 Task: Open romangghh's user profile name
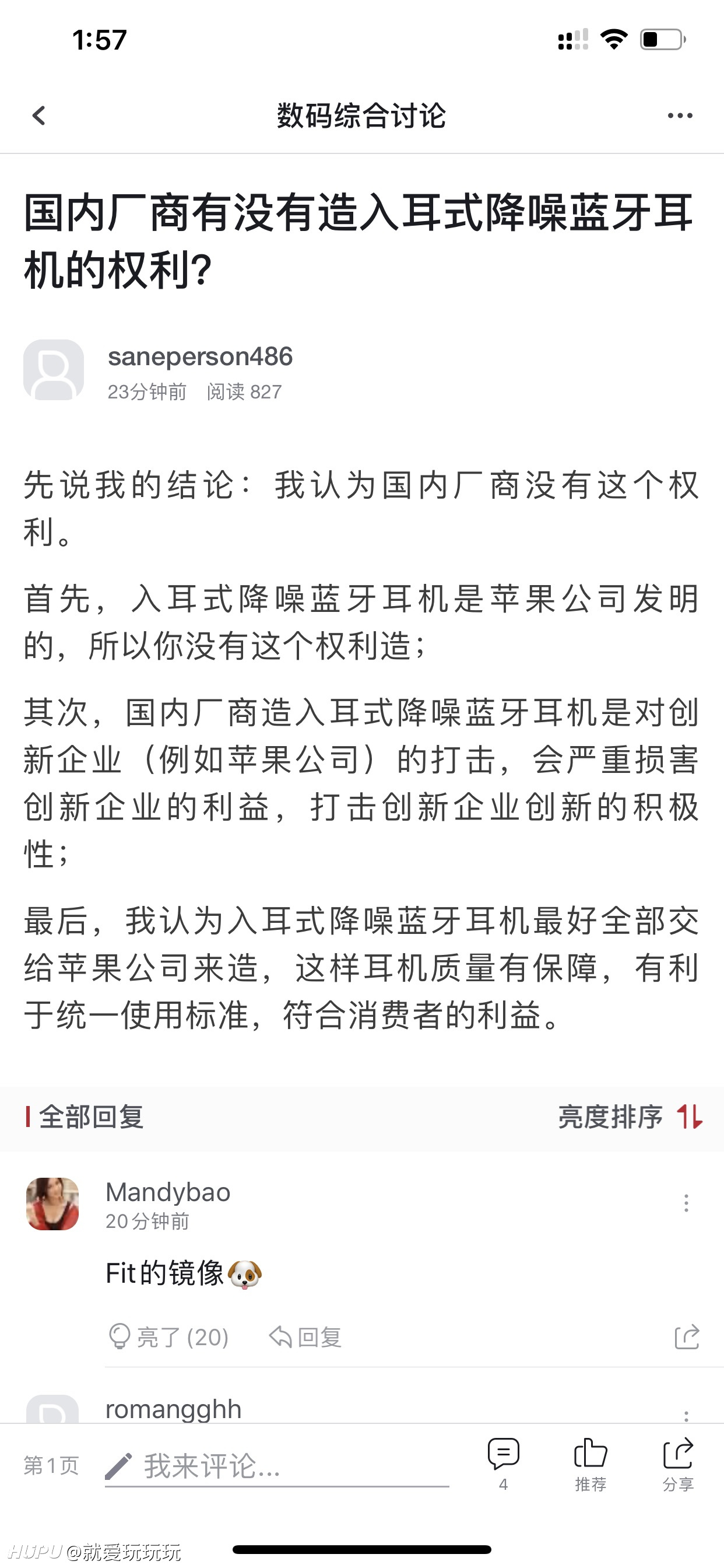point(173,1409)
